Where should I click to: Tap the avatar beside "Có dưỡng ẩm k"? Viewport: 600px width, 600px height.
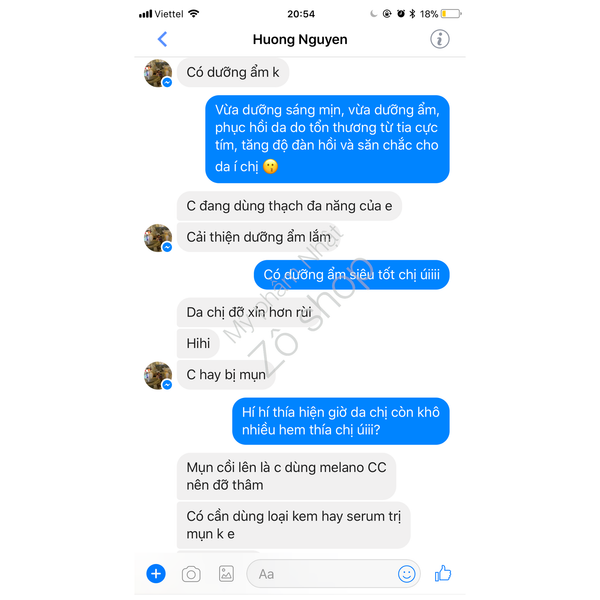[158, 73]
